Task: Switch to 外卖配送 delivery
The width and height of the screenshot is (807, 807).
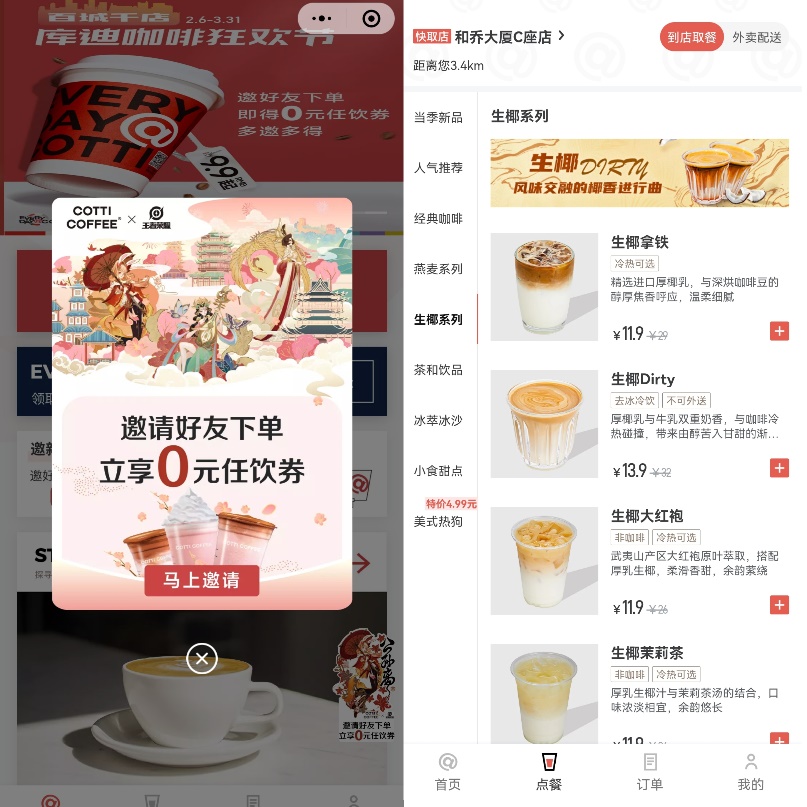Action: pyautogui.click(x=756, y=37)
